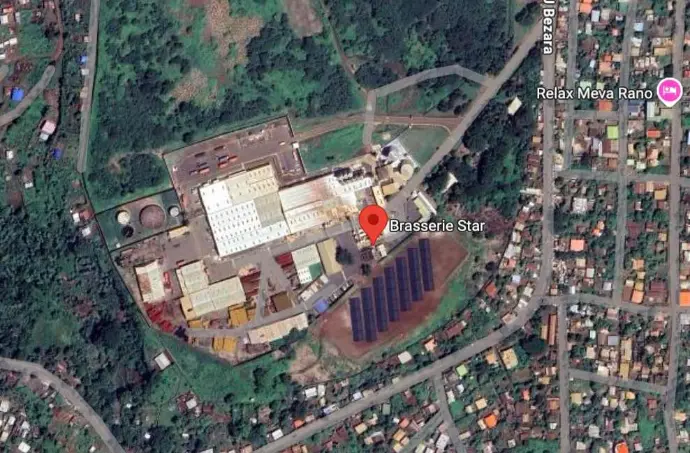Tap the red Brasserie Star map pin
Image resolution: width=690 pixels, height=453 pixels.
click(373, 222)
